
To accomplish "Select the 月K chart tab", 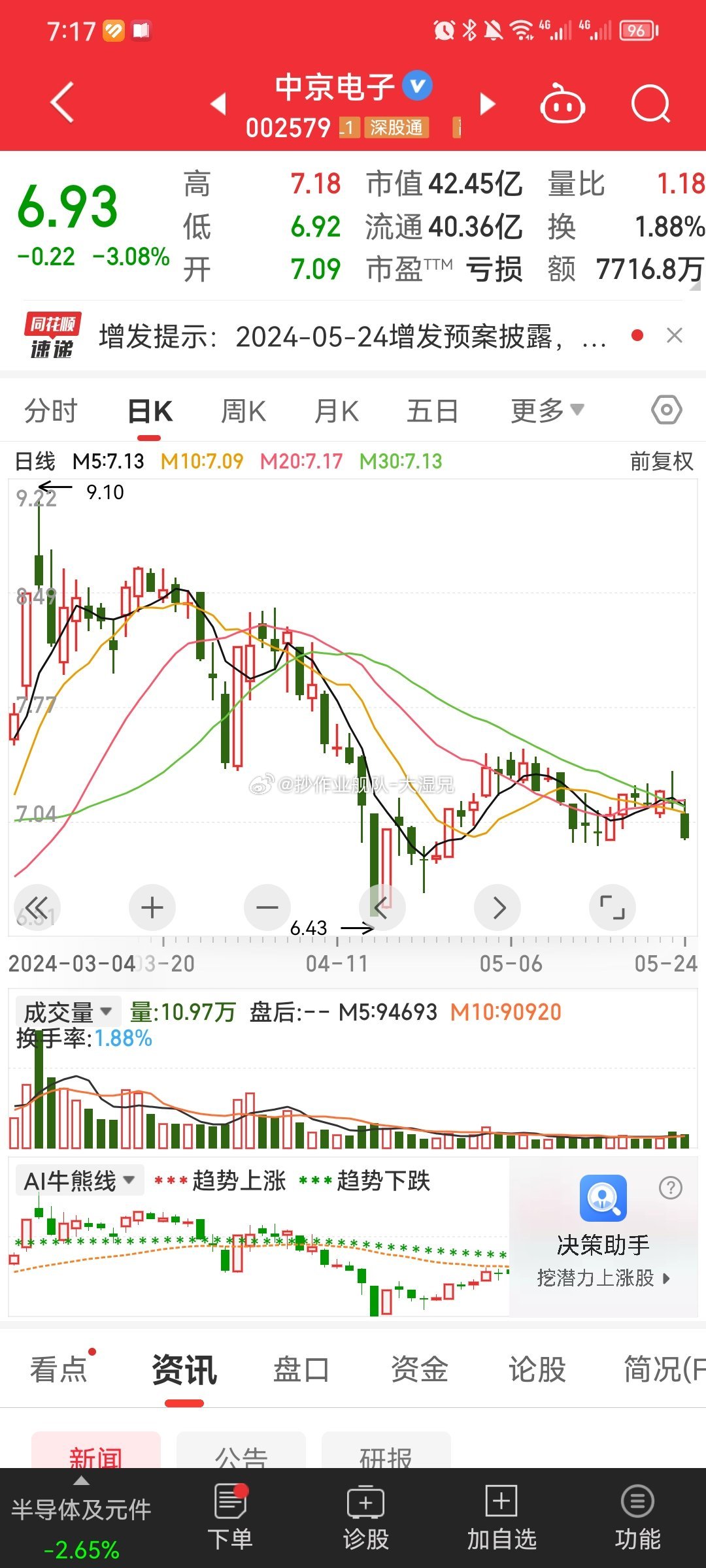I will pos(337,412).
